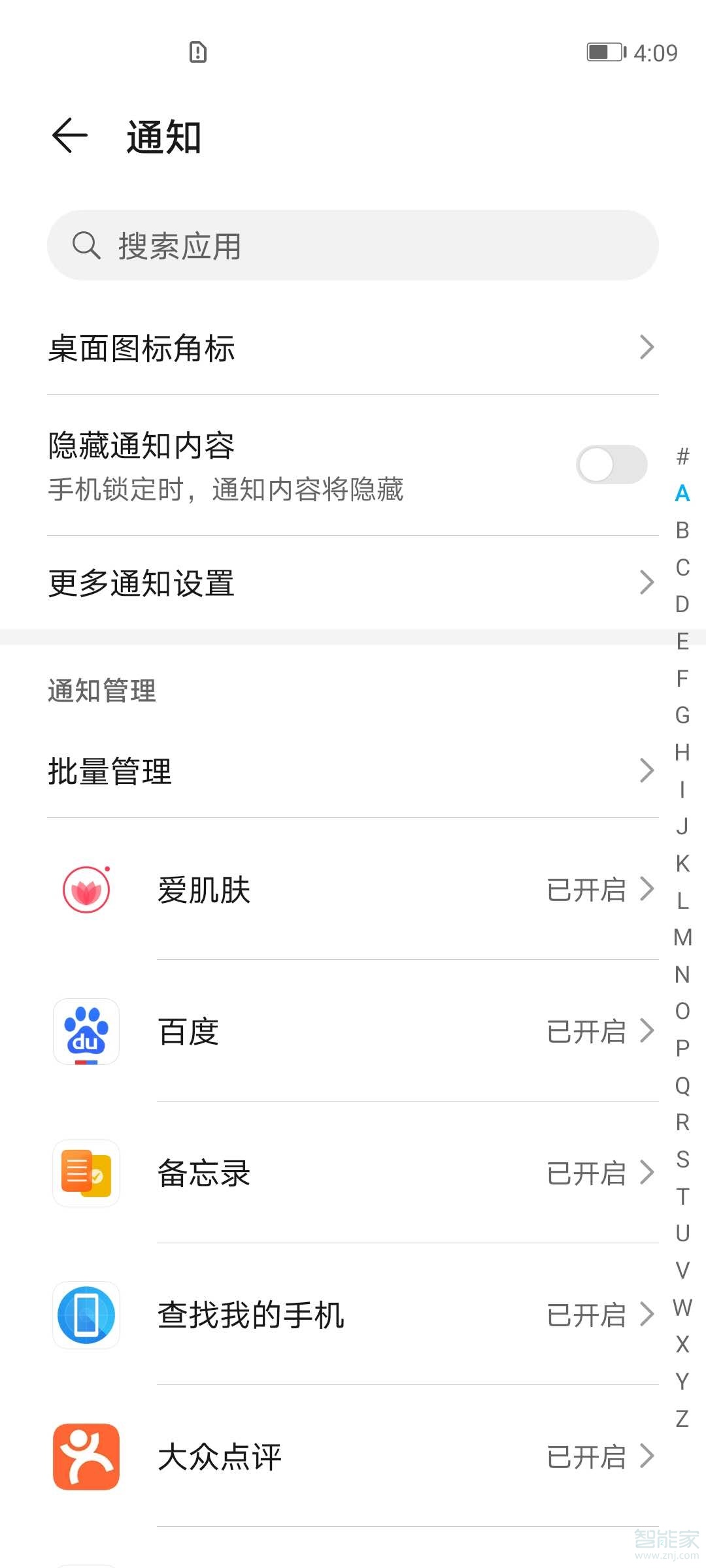Open notification settings for 百度
Screen dimensions: 706x1568
coord(353,1032)
